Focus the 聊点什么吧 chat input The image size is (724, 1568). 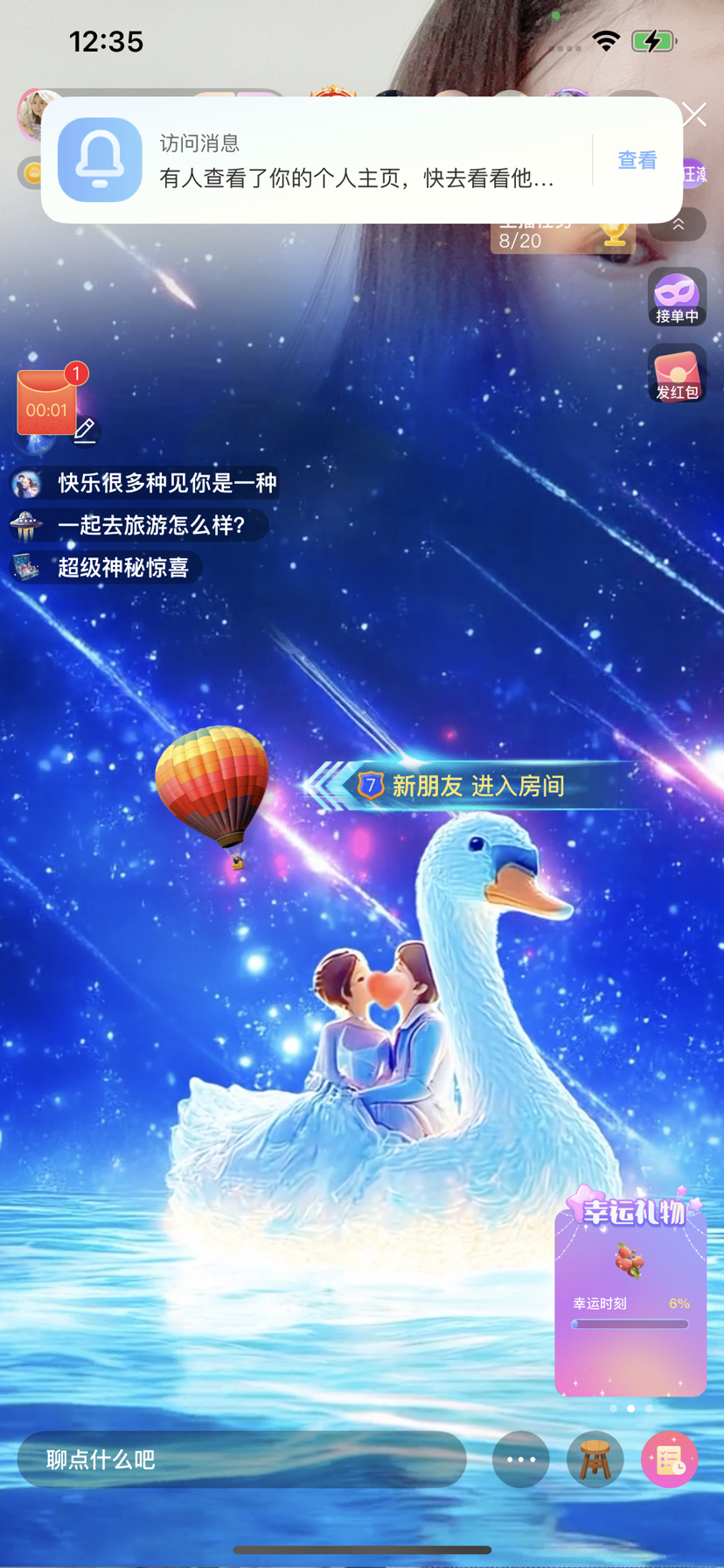click(x=241, y=1459)
